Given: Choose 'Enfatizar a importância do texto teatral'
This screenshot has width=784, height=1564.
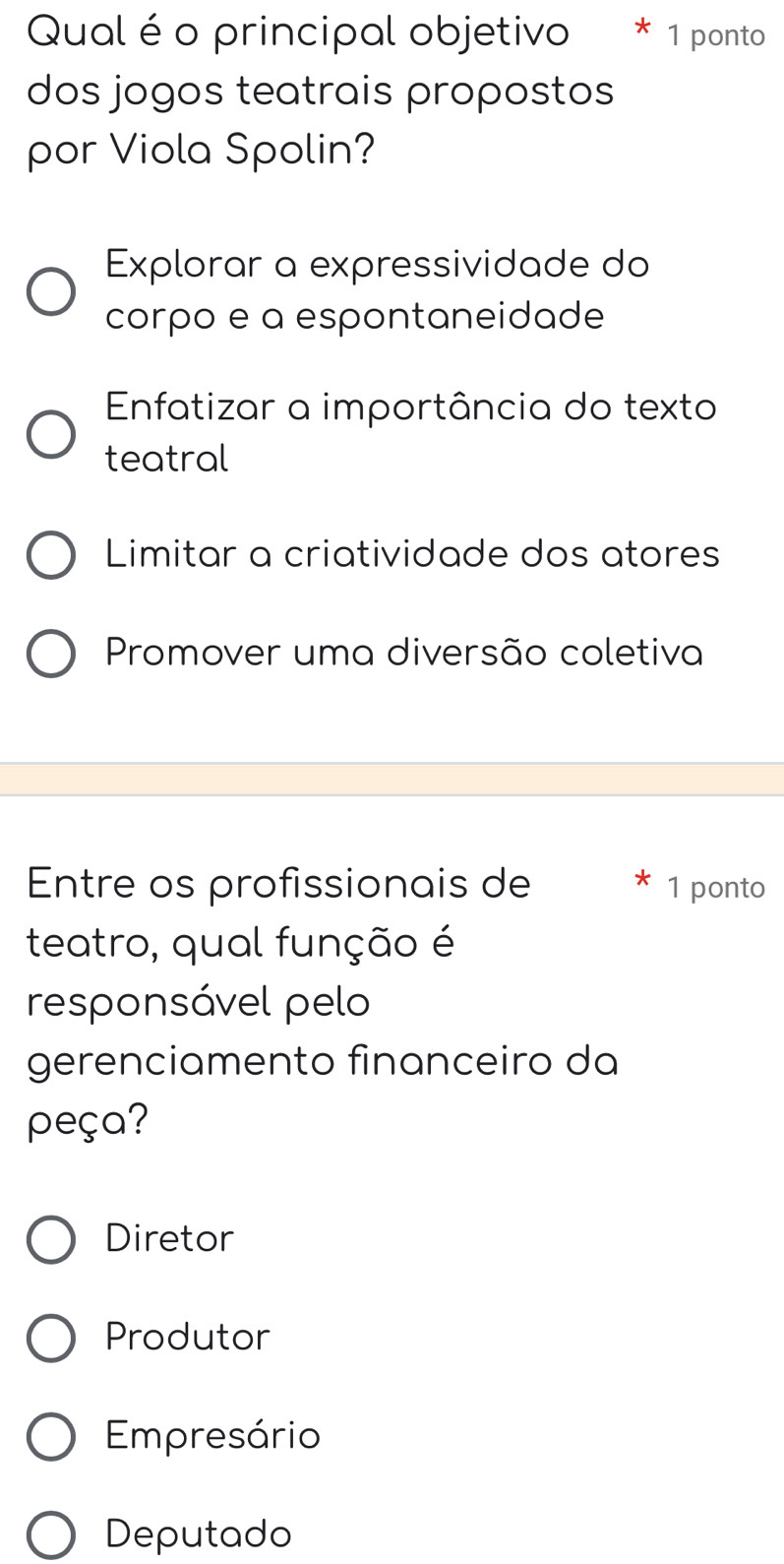Looking at the screenshot, I should pyautogui.click(x=50, y=434).
